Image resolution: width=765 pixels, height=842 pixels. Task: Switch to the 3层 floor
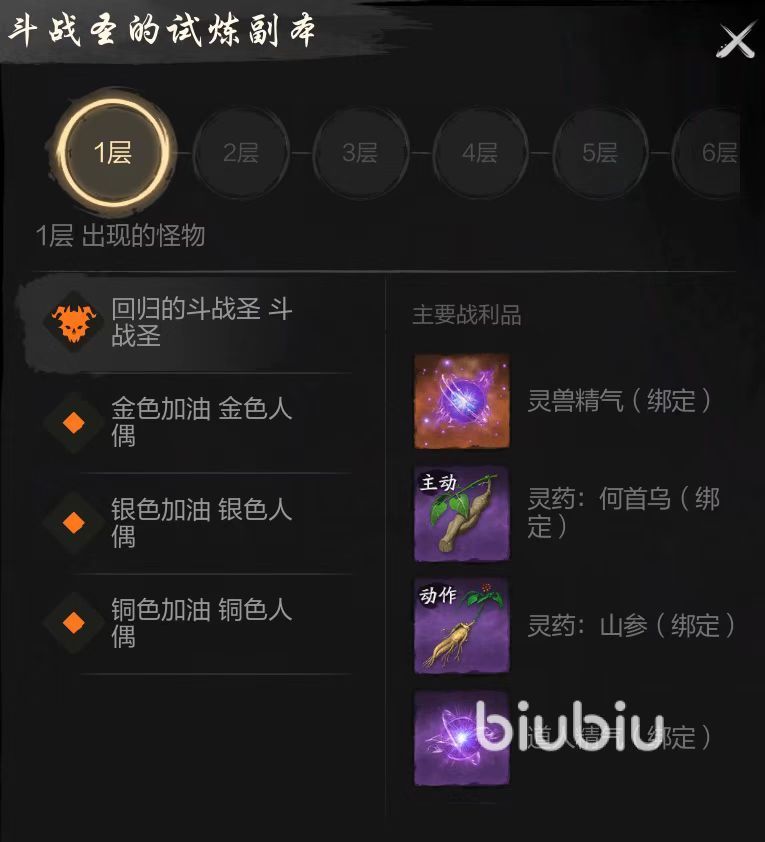point(360,153)
